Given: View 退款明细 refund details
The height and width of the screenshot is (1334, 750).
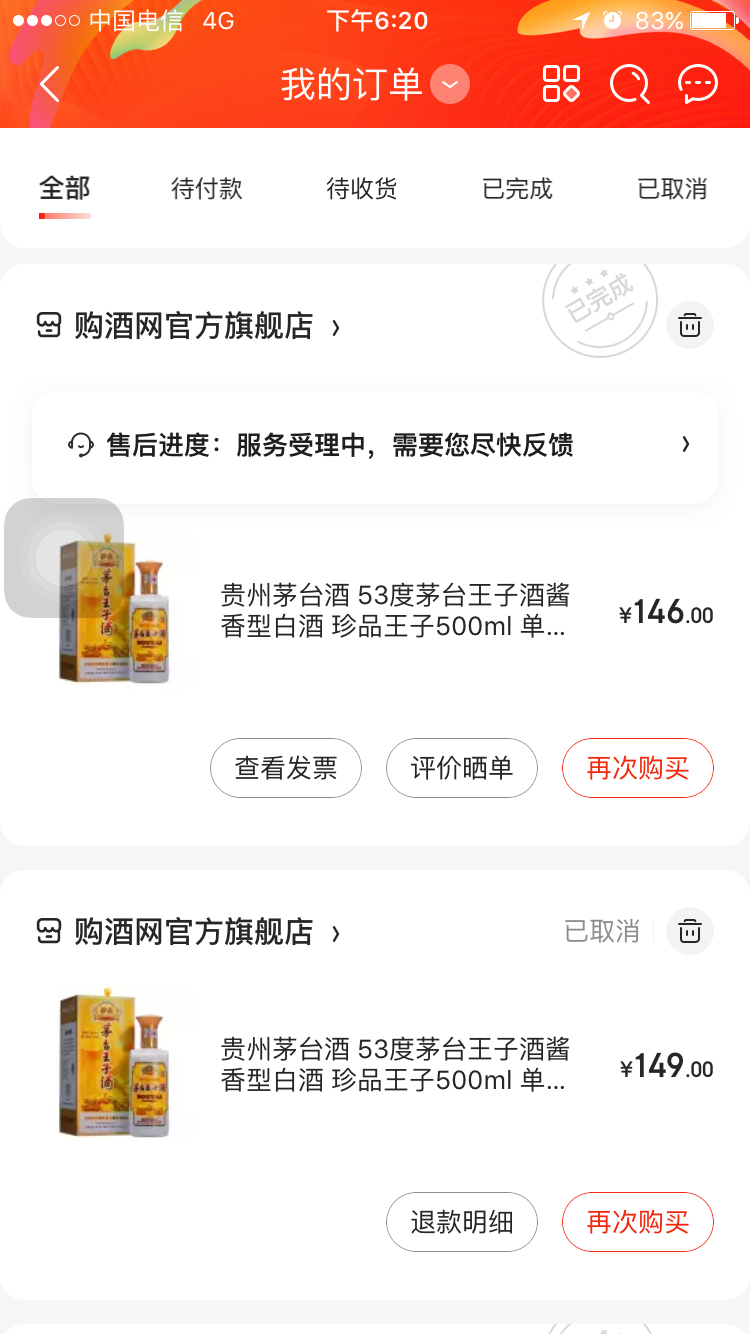Looking at the screenshot, I should 462,1222.
